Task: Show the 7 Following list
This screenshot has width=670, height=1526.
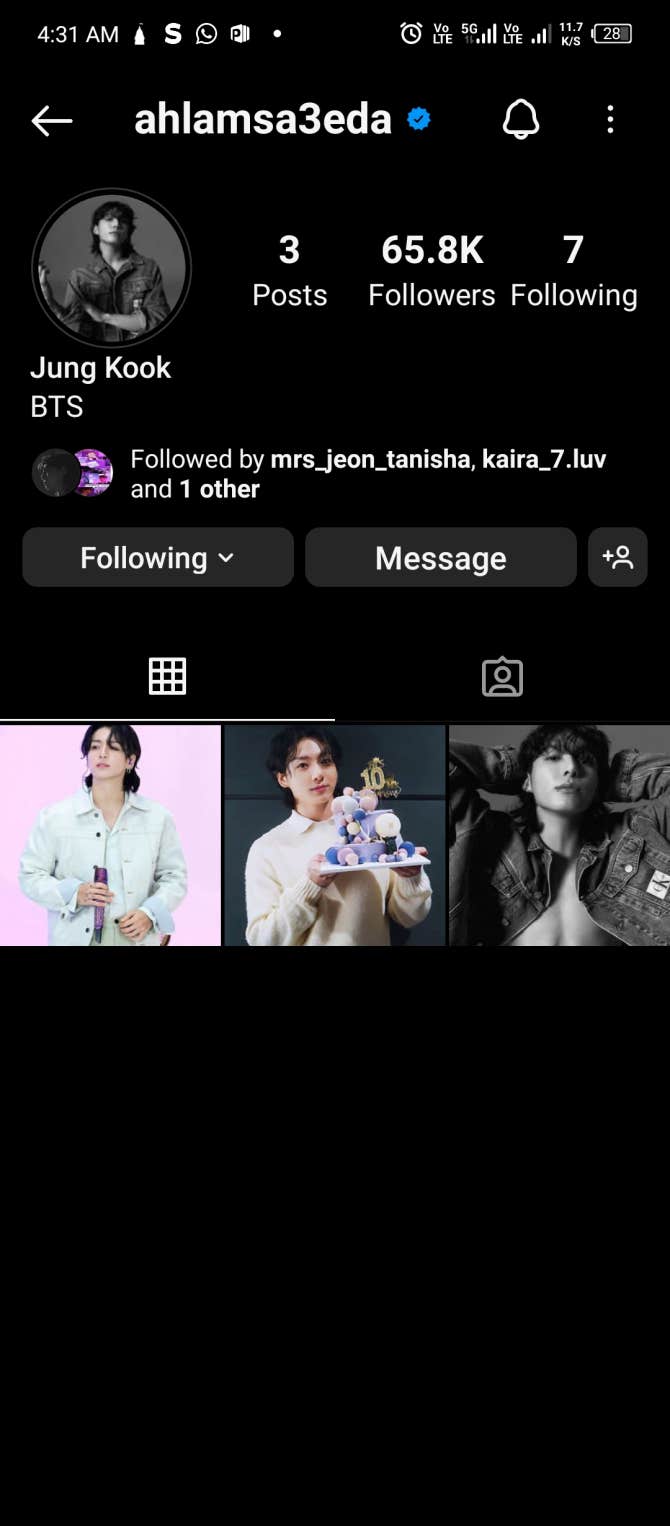Action: [573, 270]
